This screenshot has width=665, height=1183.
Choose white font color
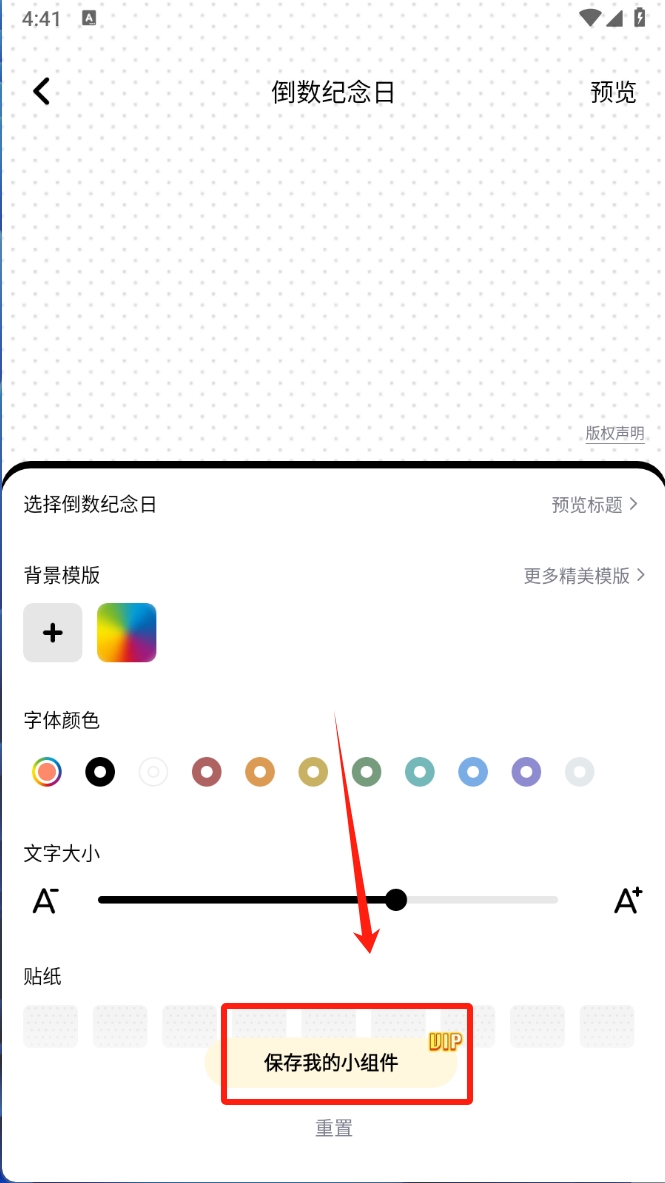(153, 772)
